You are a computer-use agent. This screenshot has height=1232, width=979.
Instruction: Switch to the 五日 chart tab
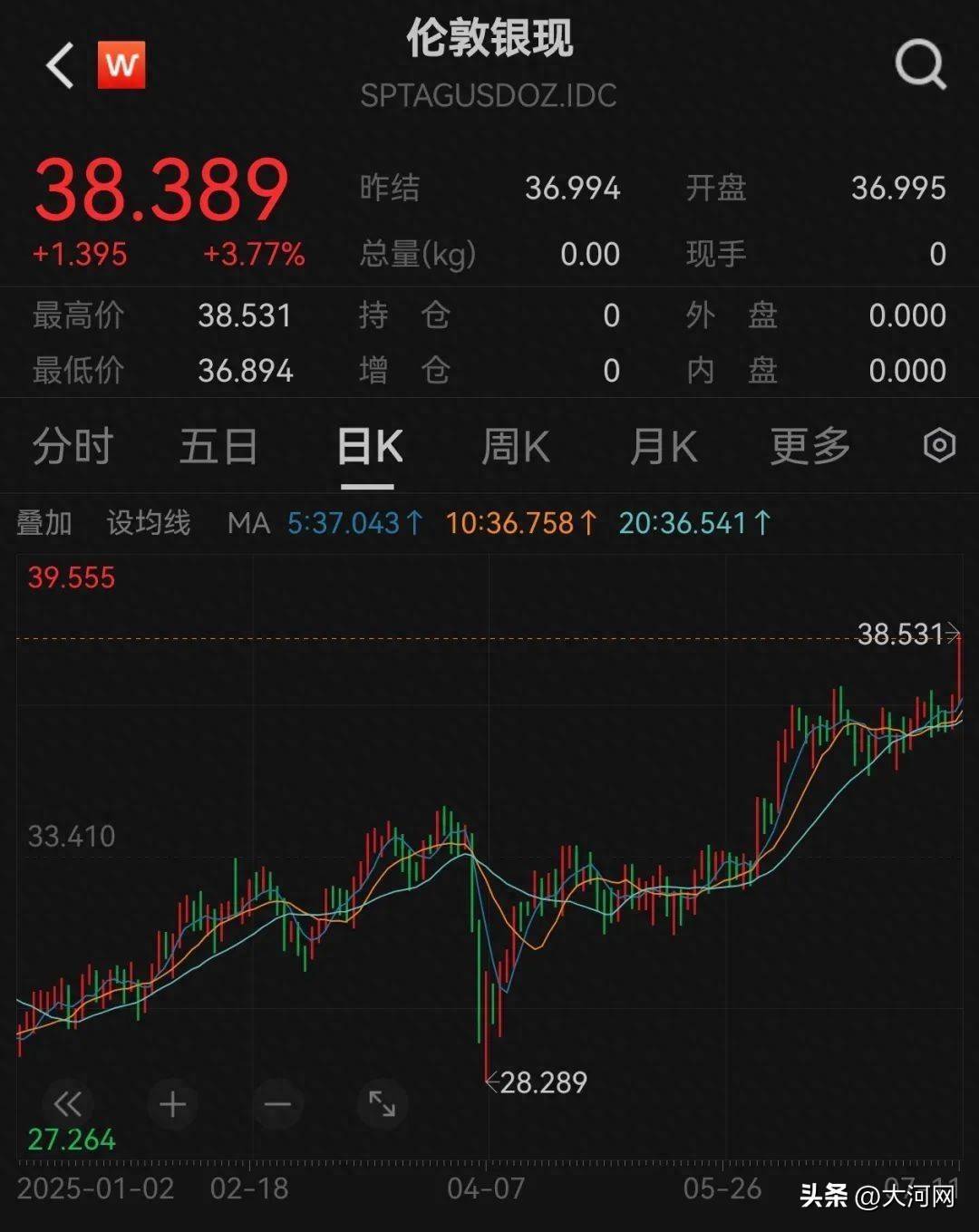(x=218, y=447)
